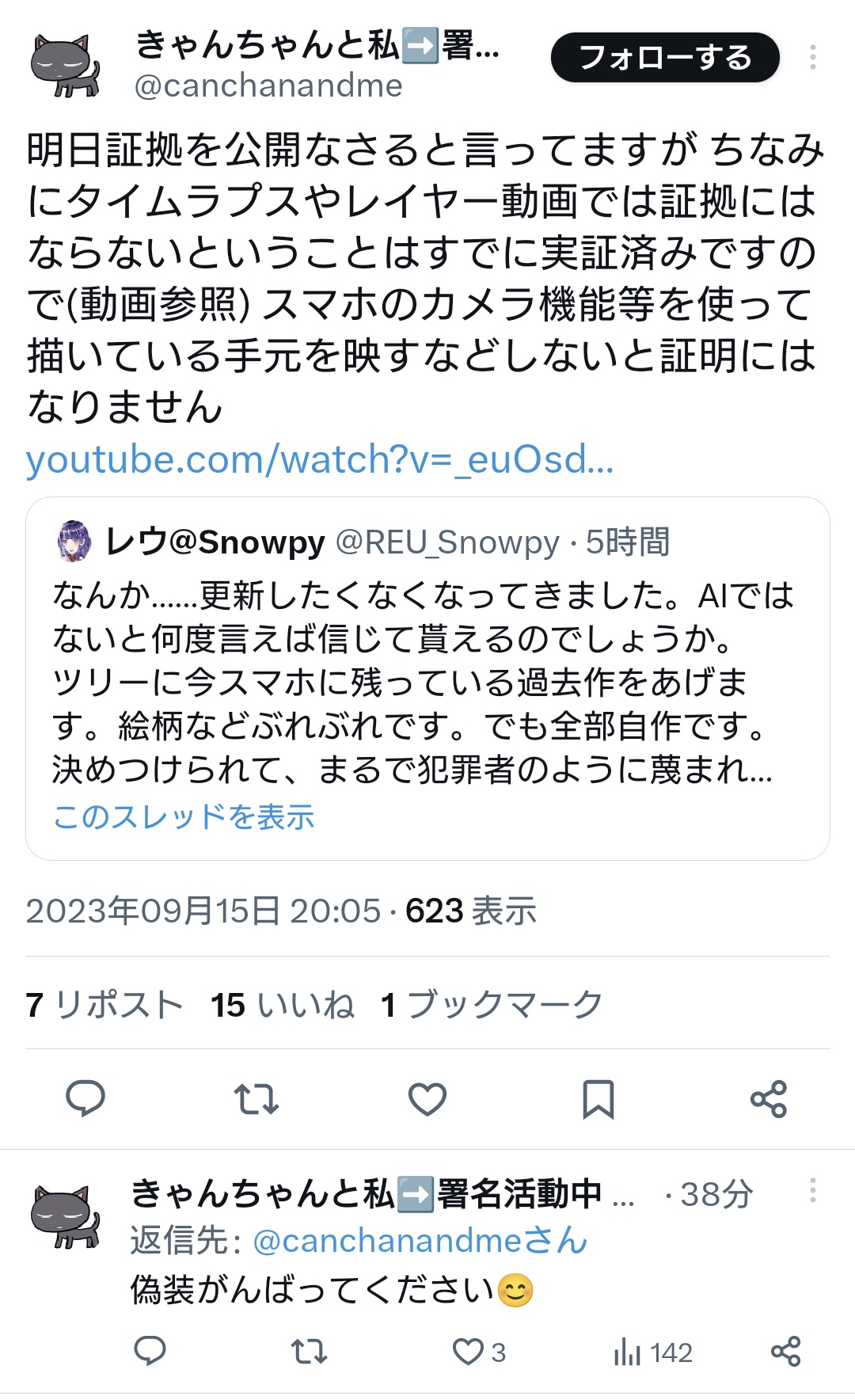Screen dimensions: 855x1400
Task: Reply to the main post
Action: coord(85,1098)
